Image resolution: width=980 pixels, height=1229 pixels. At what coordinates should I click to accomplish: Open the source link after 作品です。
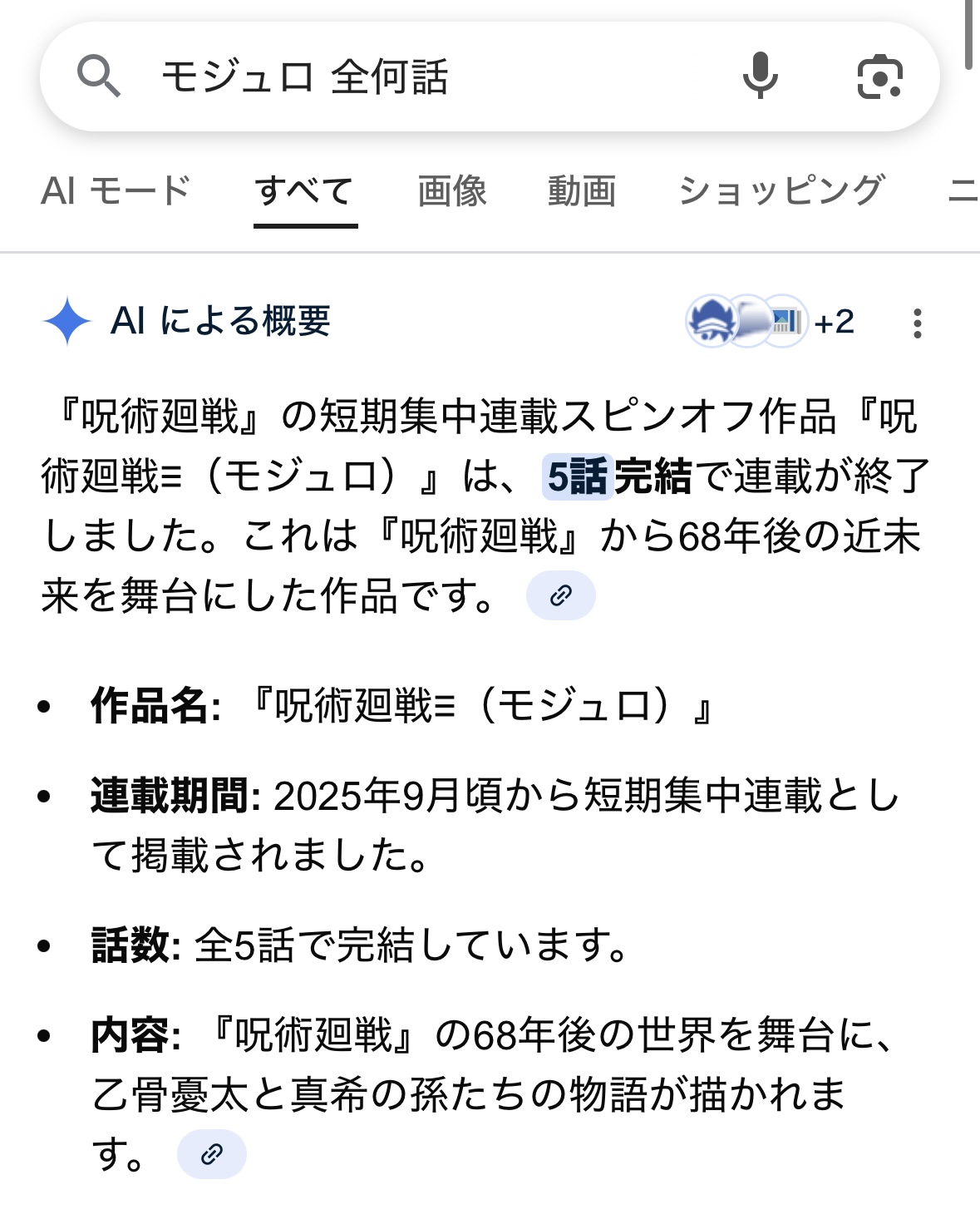pyautogui.click(x=561, y=595)
